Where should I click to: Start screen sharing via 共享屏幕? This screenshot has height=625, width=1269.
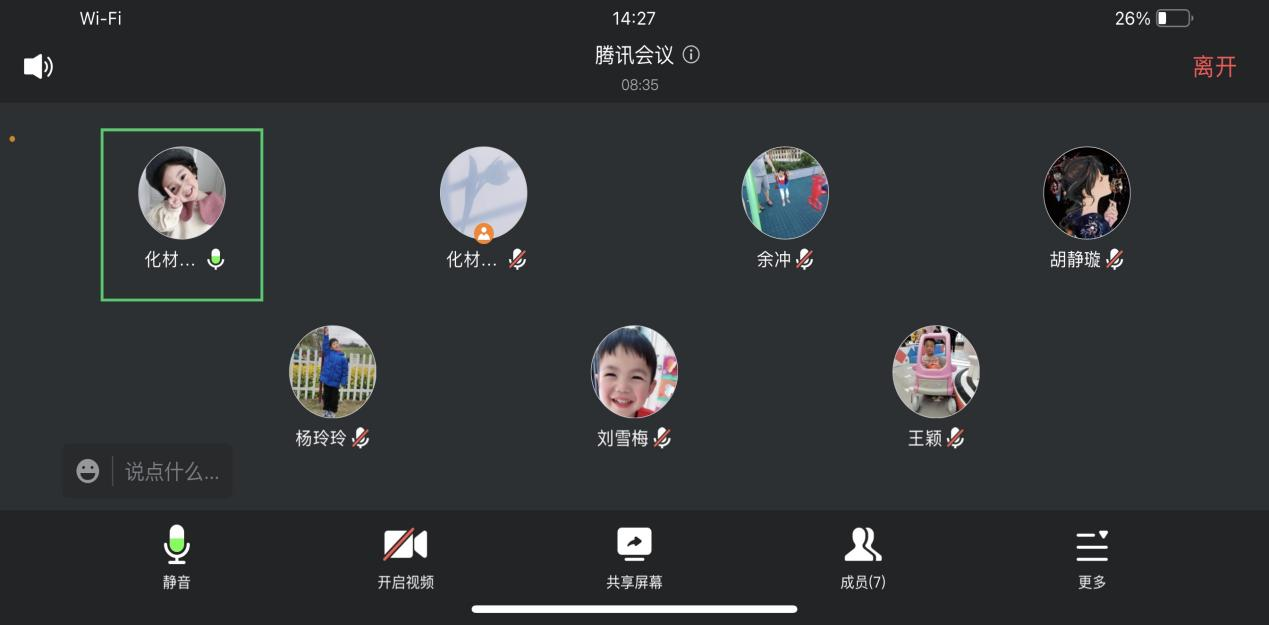click(634, 556)
